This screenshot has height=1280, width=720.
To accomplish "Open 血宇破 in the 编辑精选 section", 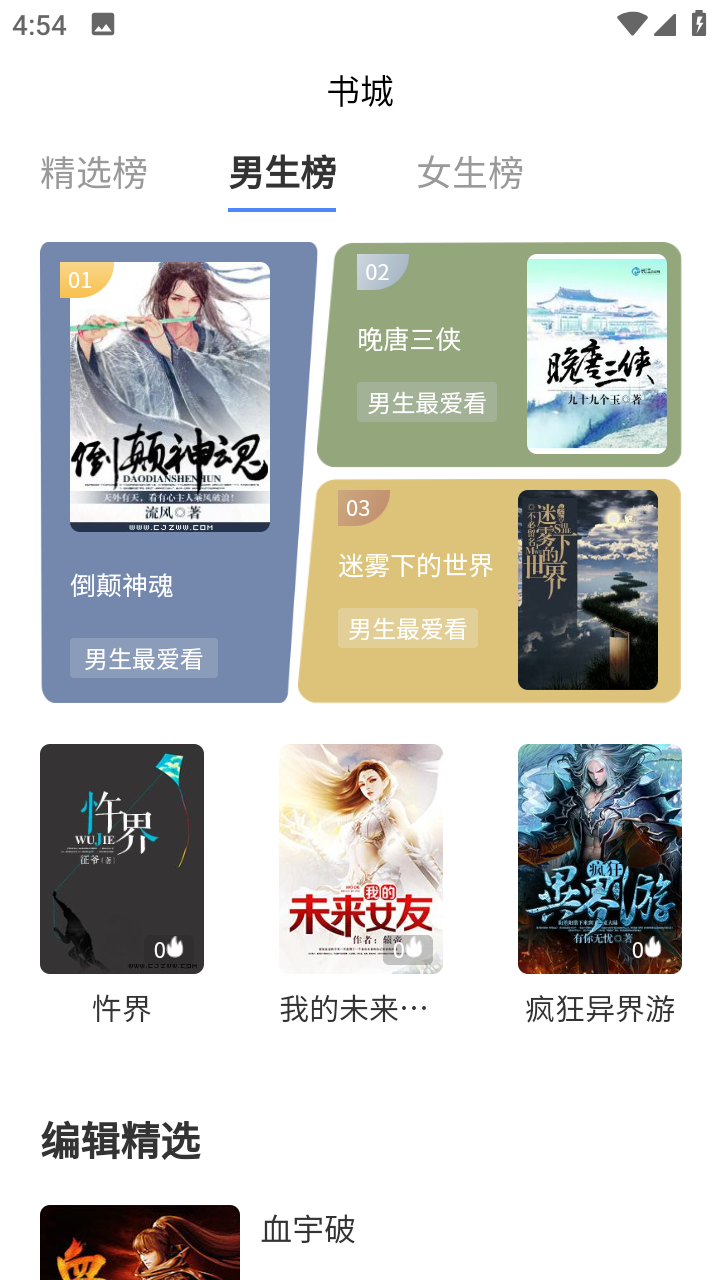I will pos(308,1230).
